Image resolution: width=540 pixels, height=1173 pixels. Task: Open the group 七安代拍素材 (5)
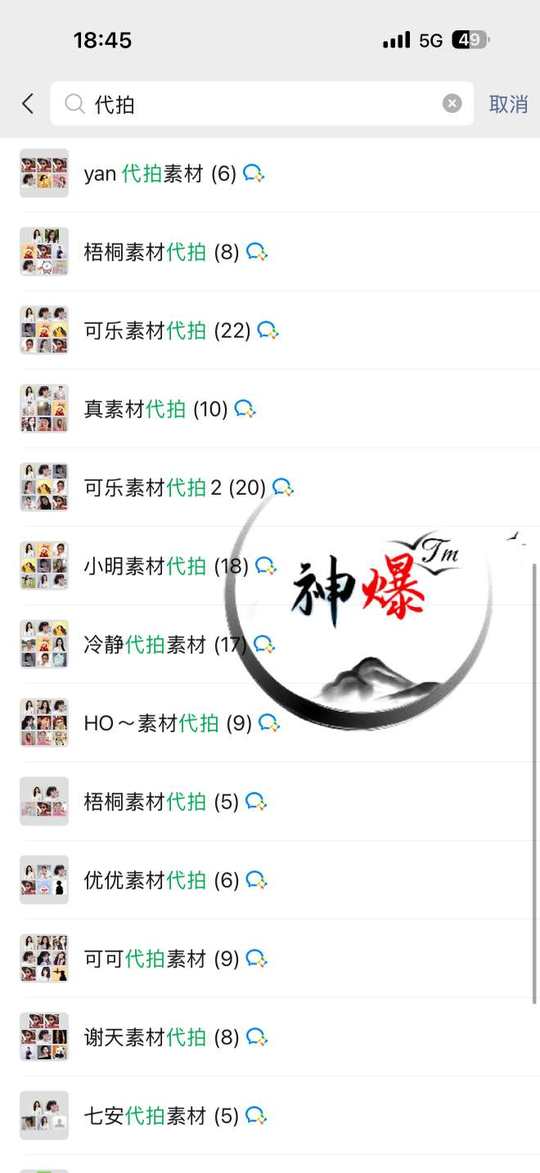[x=270, y=1116]
